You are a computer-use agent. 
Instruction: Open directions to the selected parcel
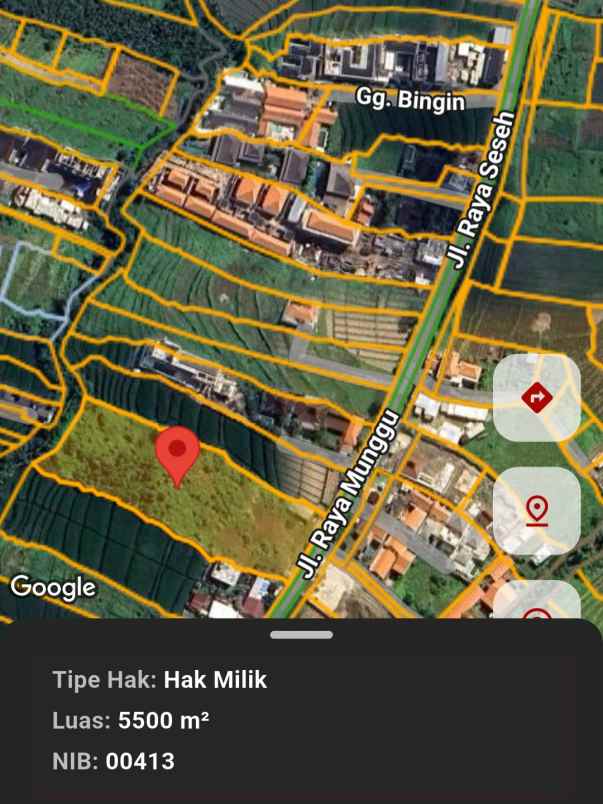[x=537, y=398]
